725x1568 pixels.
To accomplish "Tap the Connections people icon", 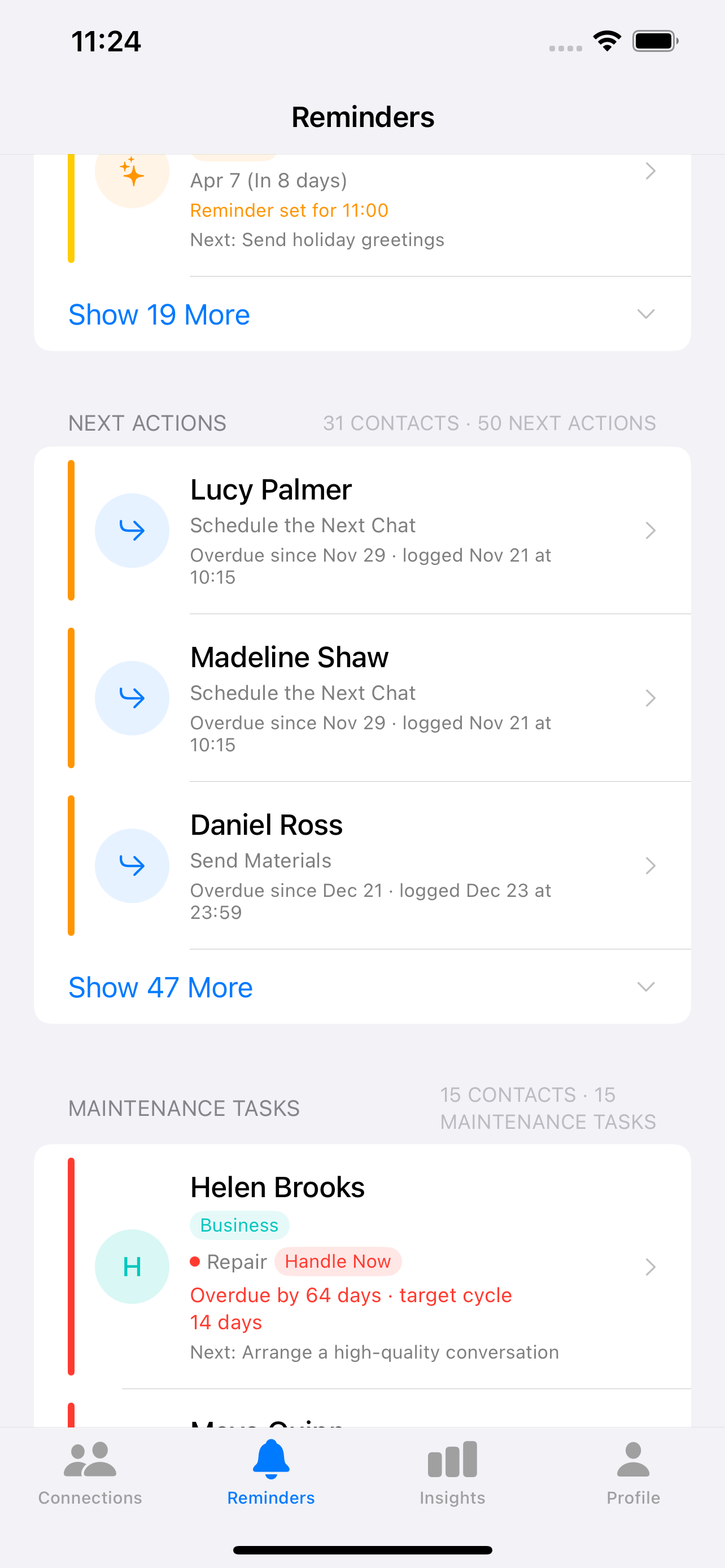I will (90, 1458).
